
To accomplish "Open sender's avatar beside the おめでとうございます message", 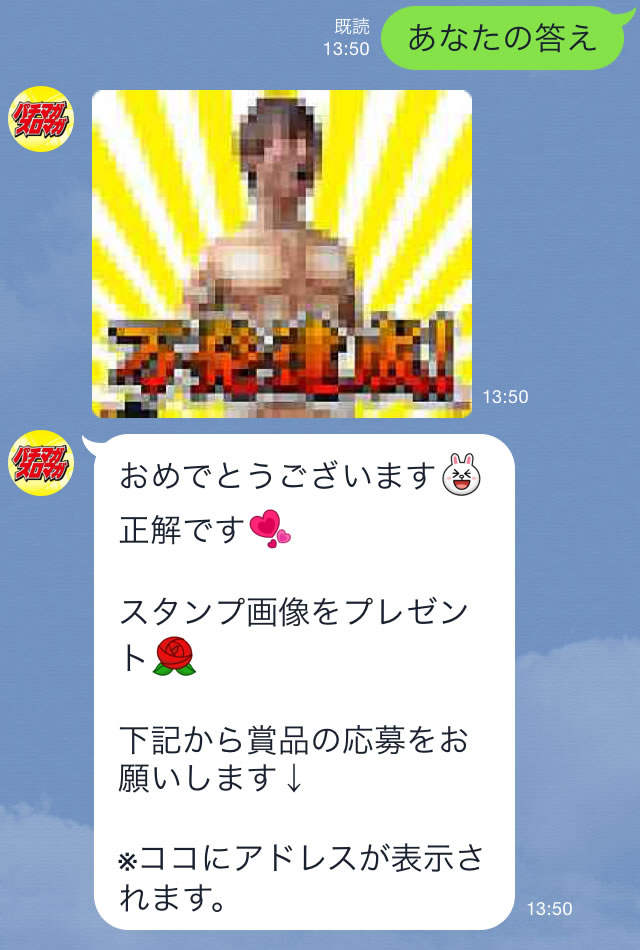I will point(40,462).
